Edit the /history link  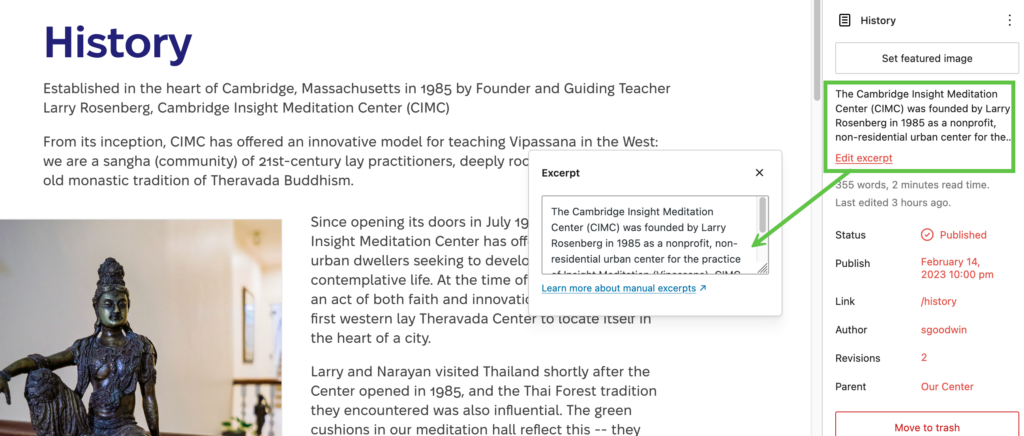tap(938, 301)
